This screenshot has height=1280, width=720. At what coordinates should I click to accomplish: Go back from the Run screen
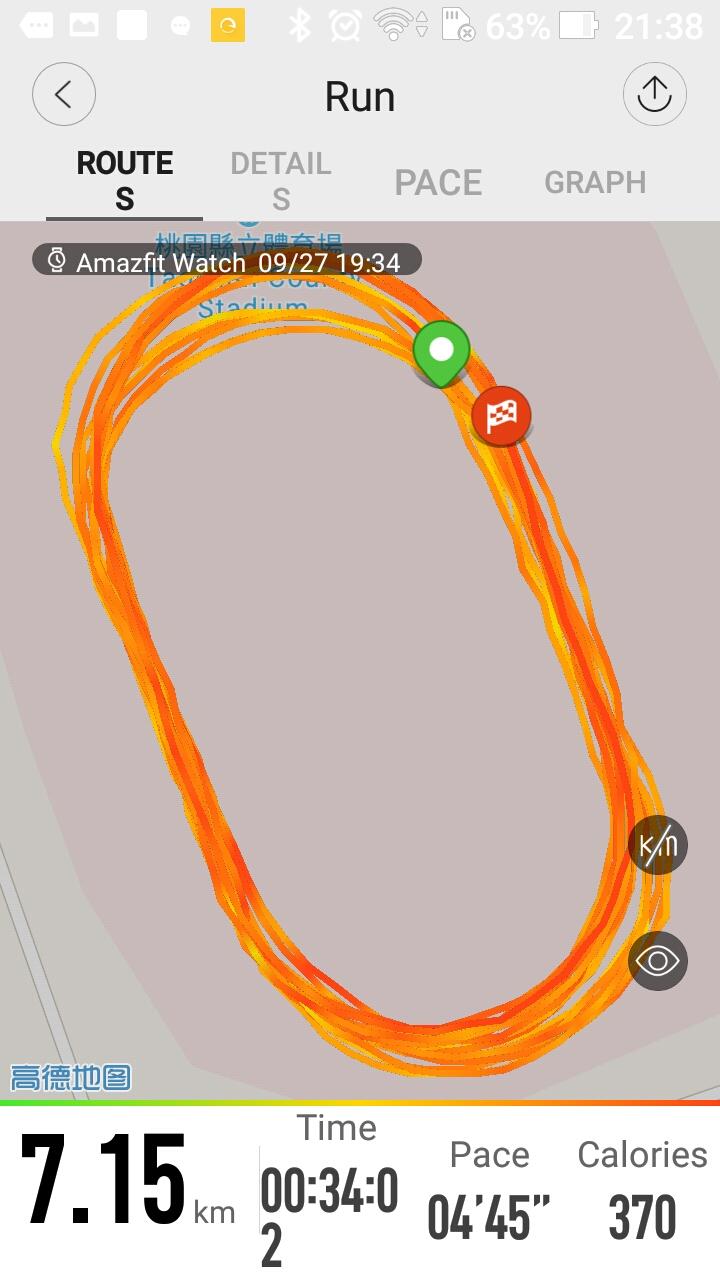(64, 95)
